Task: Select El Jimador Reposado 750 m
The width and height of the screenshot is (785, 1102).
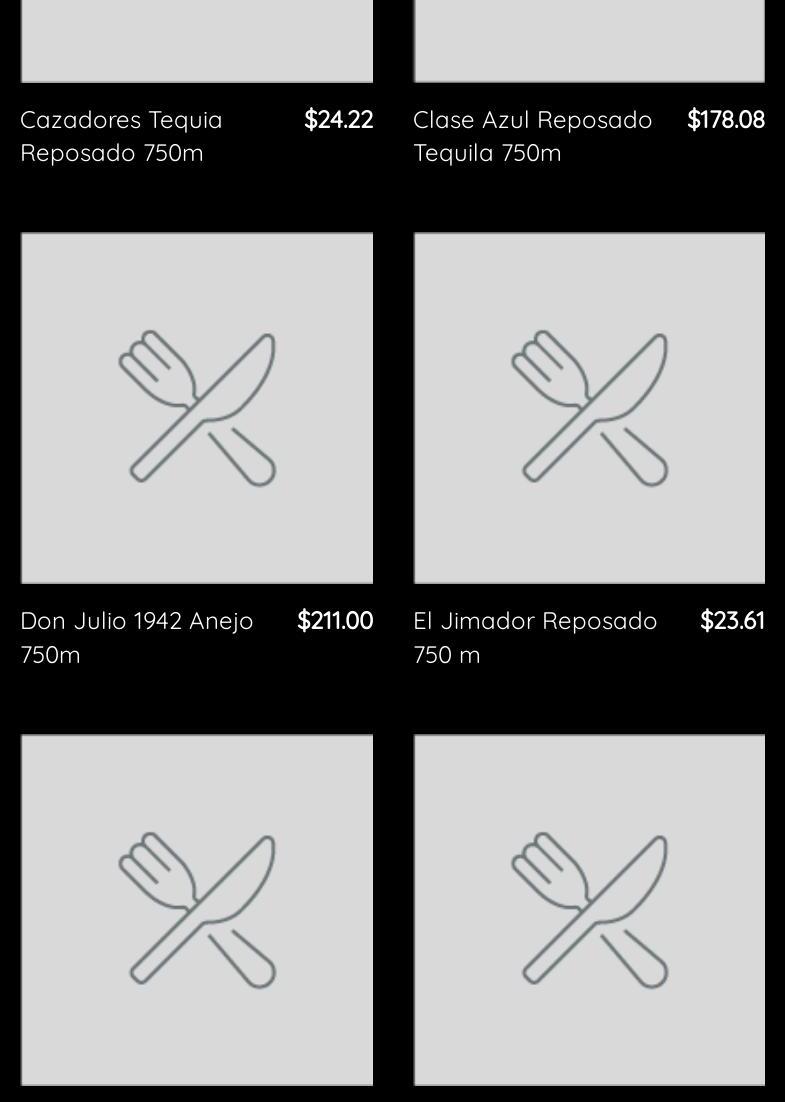Action: click(x=589, y=408)
